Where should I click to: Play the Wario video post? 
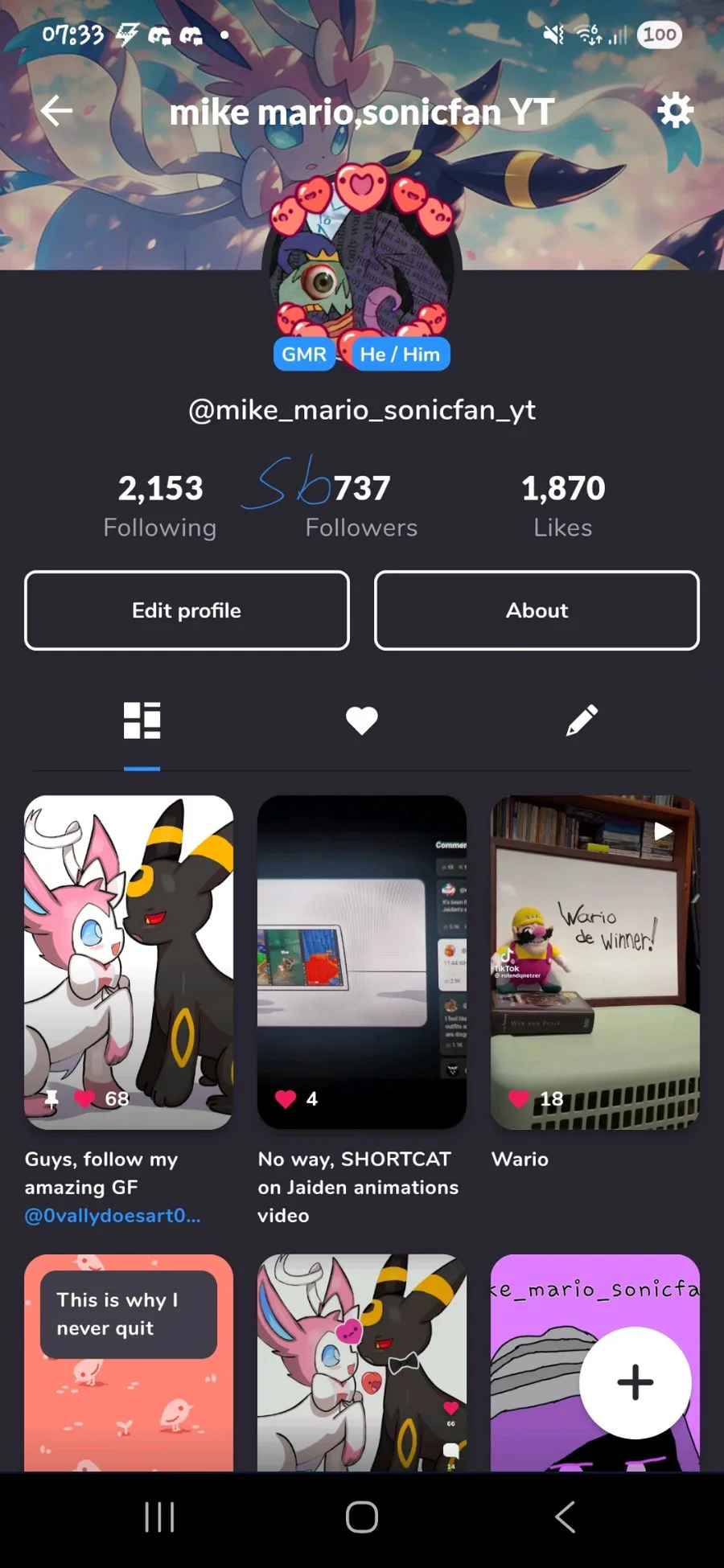tap(595, 963)
